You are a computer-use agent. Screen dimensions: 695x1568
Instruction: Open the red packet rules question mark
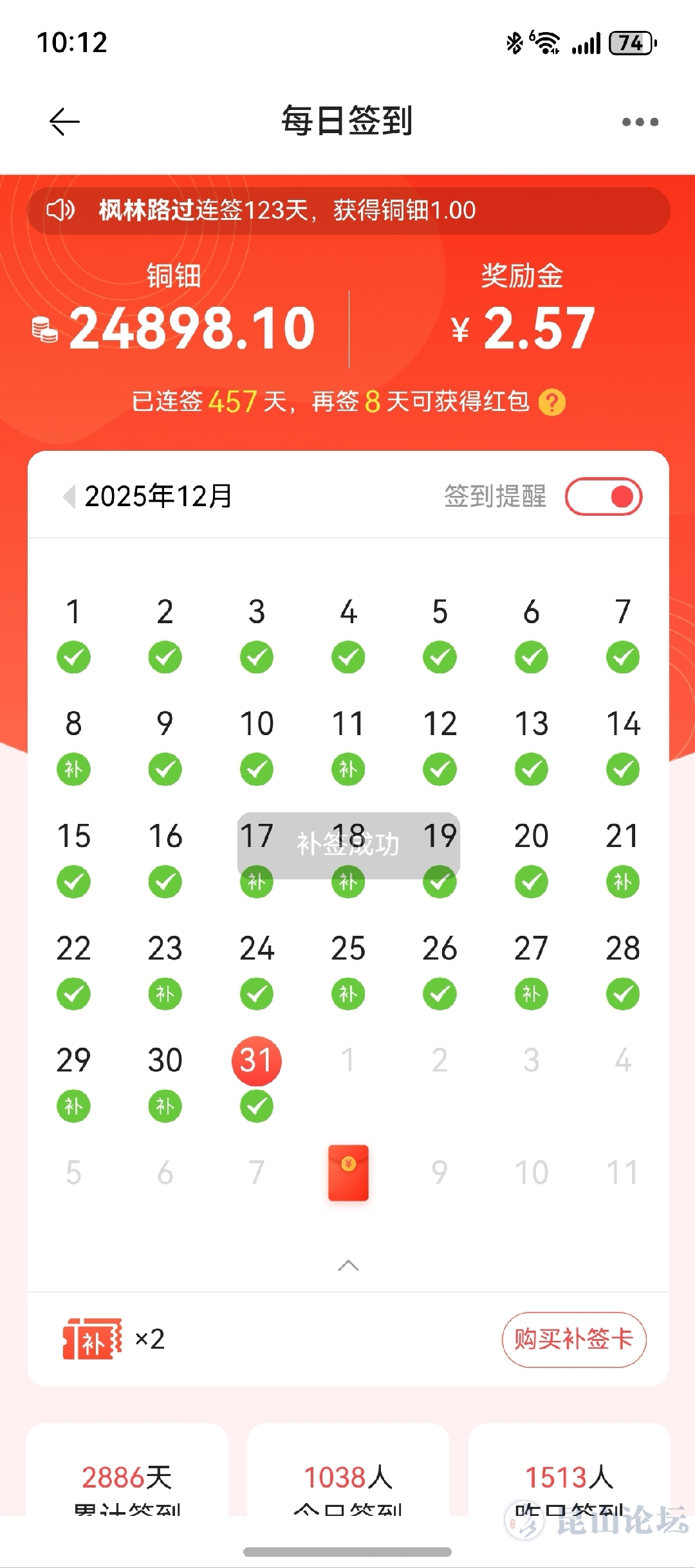pyautogui.click(x=551, y=403)
